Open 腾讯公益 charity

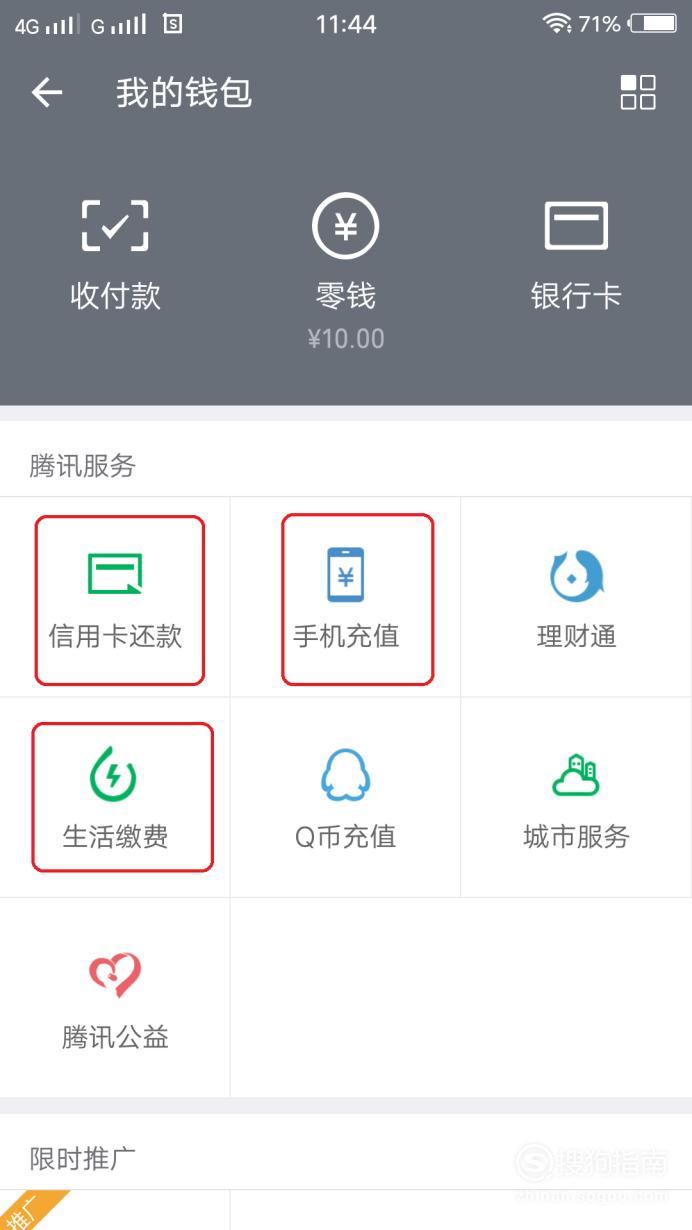pos(115,997)
